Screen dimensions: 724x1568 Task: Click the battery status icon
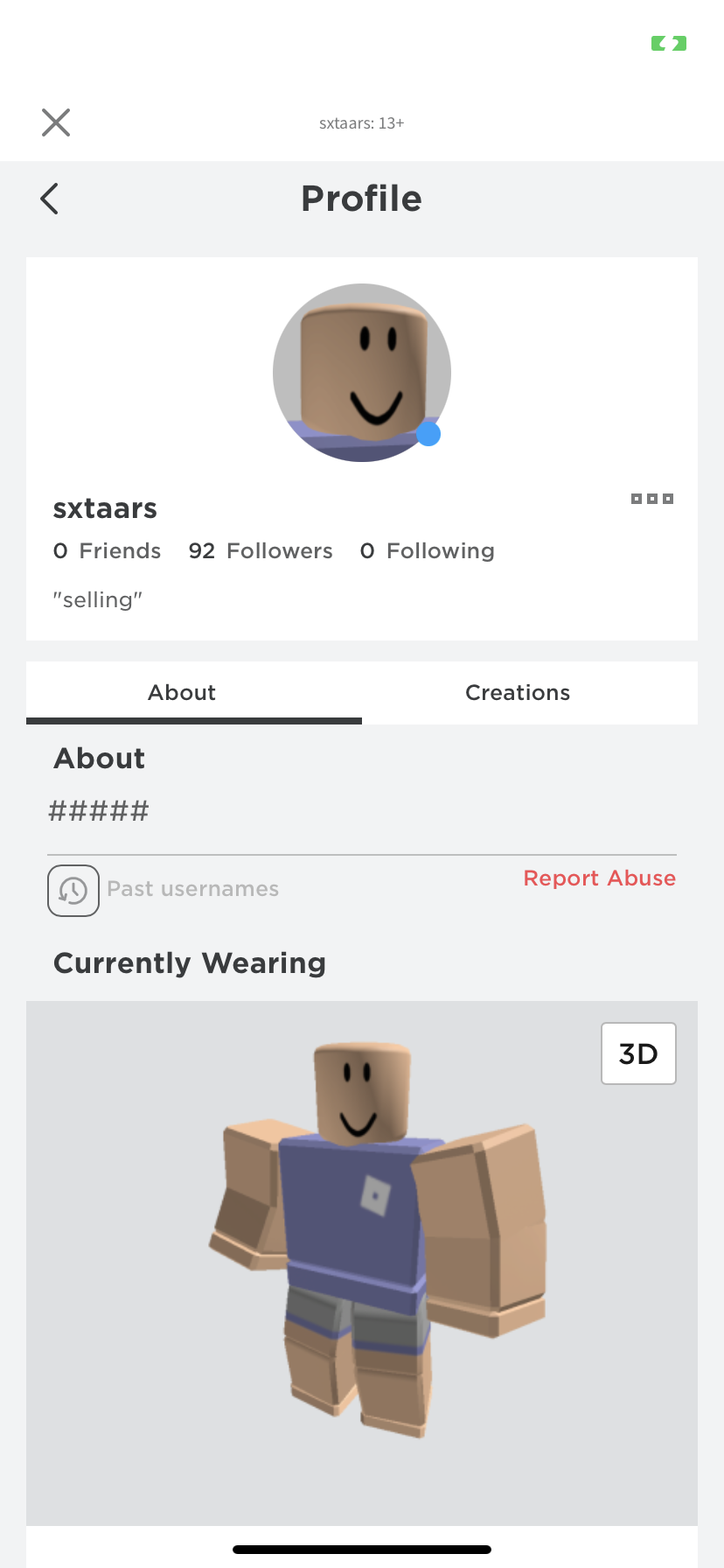click(x=669, y=41)
